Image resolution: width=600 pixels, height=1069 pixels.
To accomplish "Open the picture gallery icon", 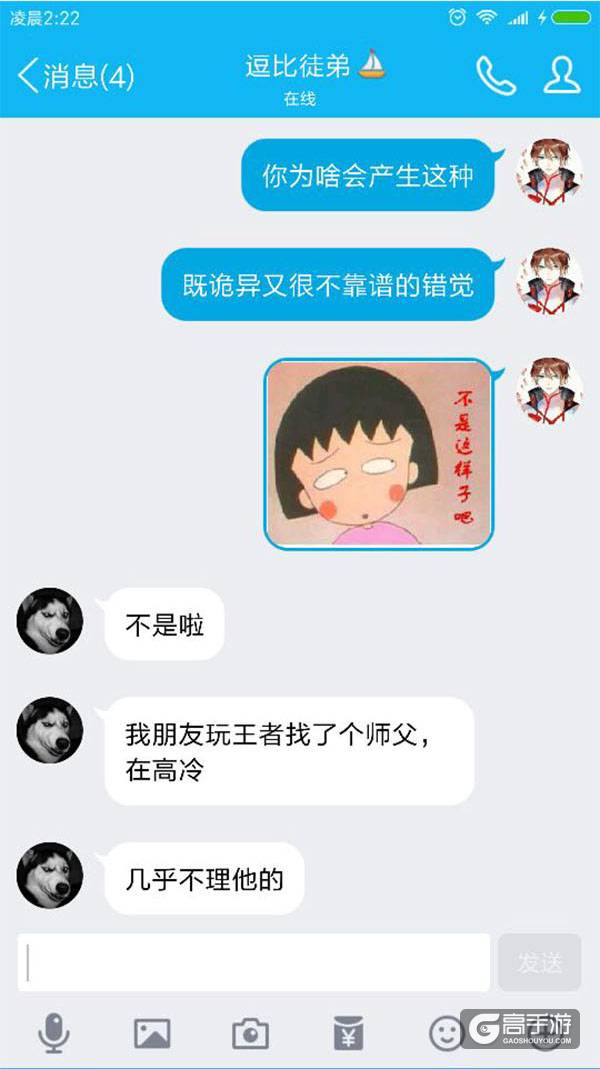I will point(152,1033).
